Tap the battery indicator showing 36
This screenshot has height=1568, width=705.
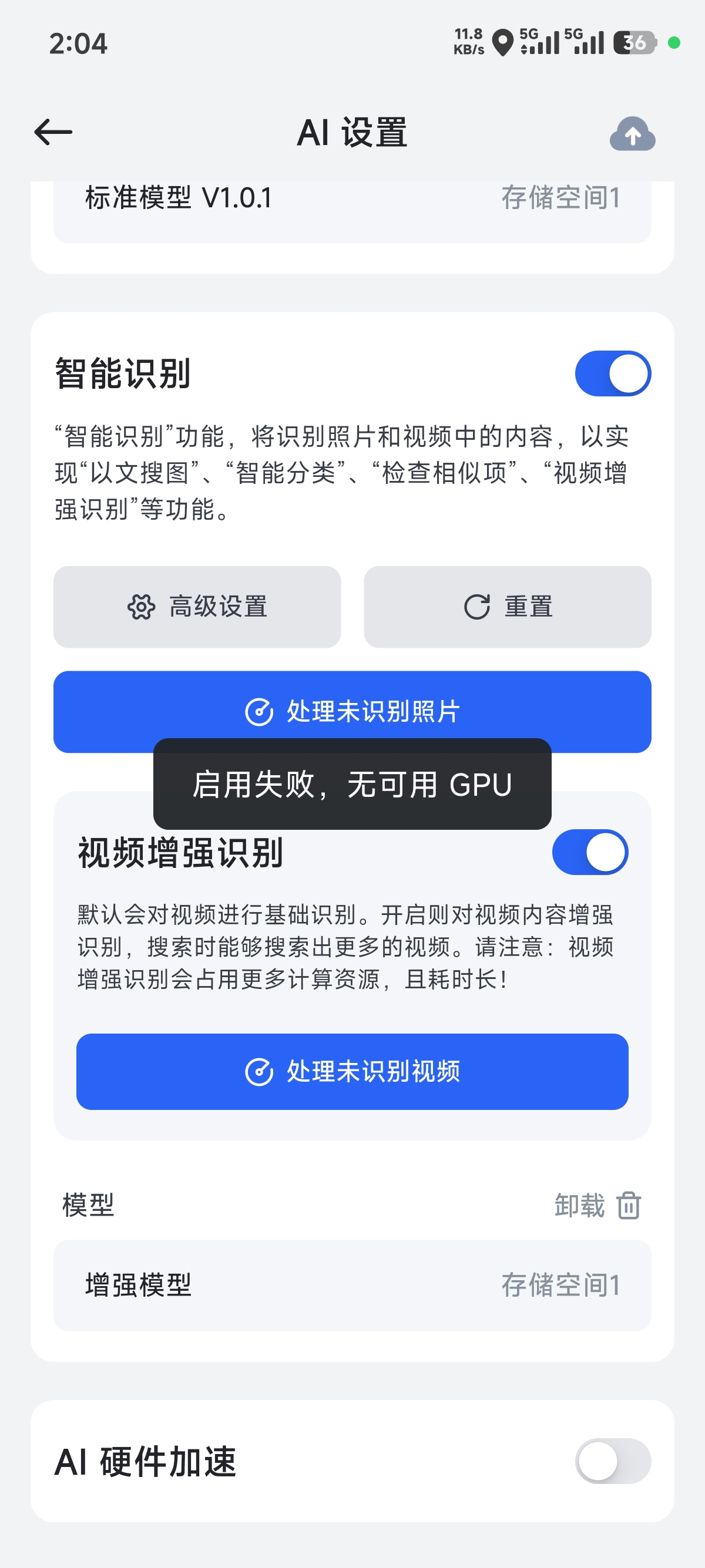click(x=632, y=41)
